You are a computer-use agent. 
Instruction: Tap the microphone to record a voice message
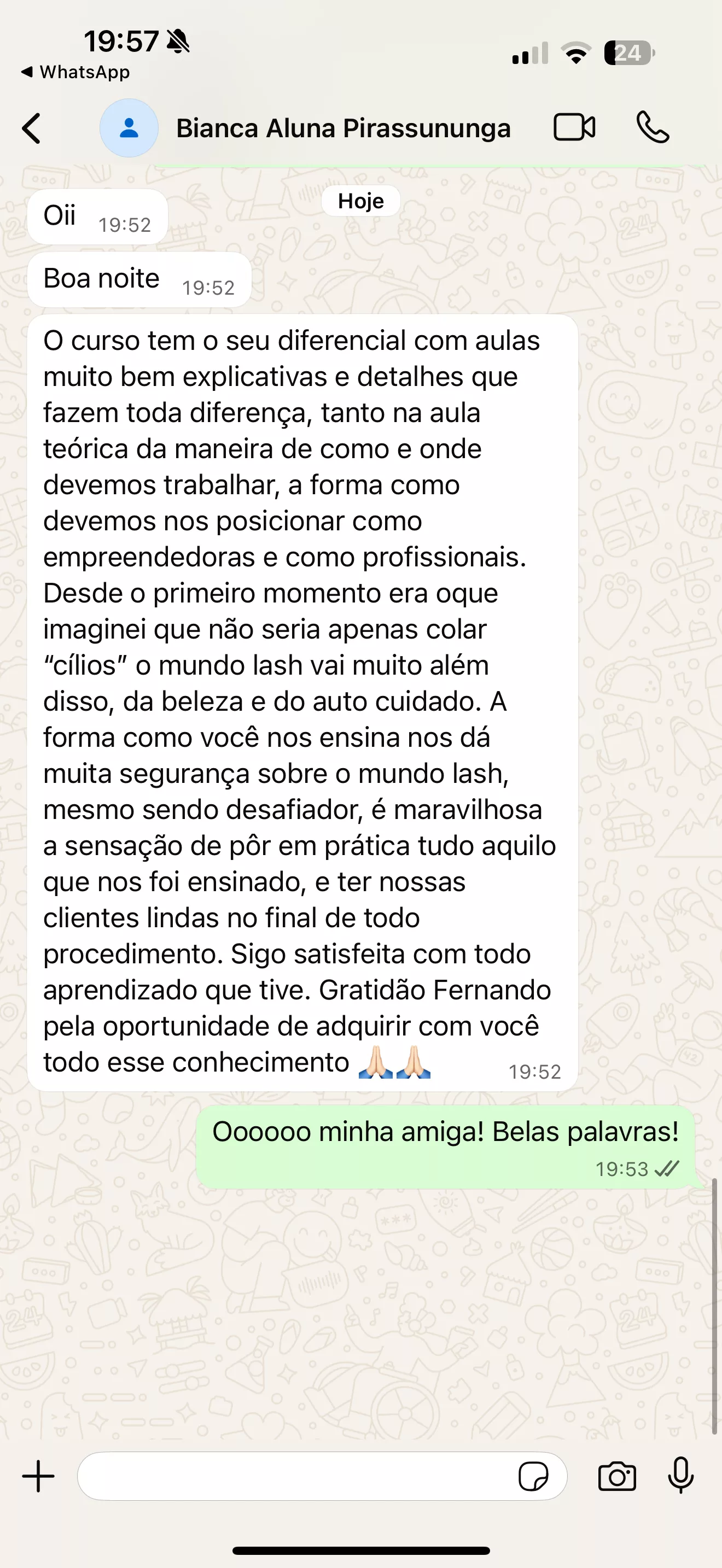point(680,1476)
